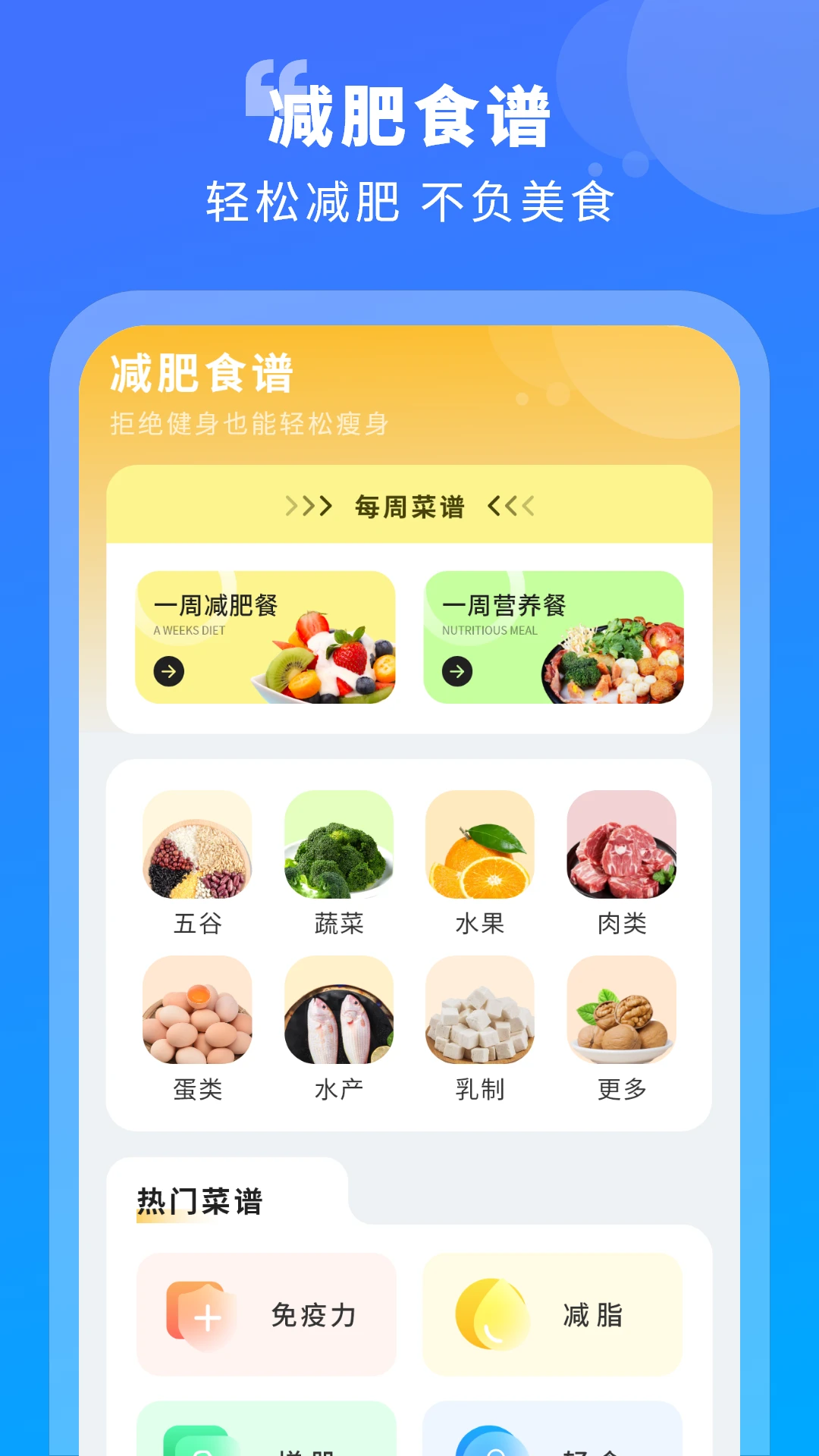Open the 蔬菜 broccoli category icon
Viewport: 819px width, 1456px height.
click(x=337, y=847)
